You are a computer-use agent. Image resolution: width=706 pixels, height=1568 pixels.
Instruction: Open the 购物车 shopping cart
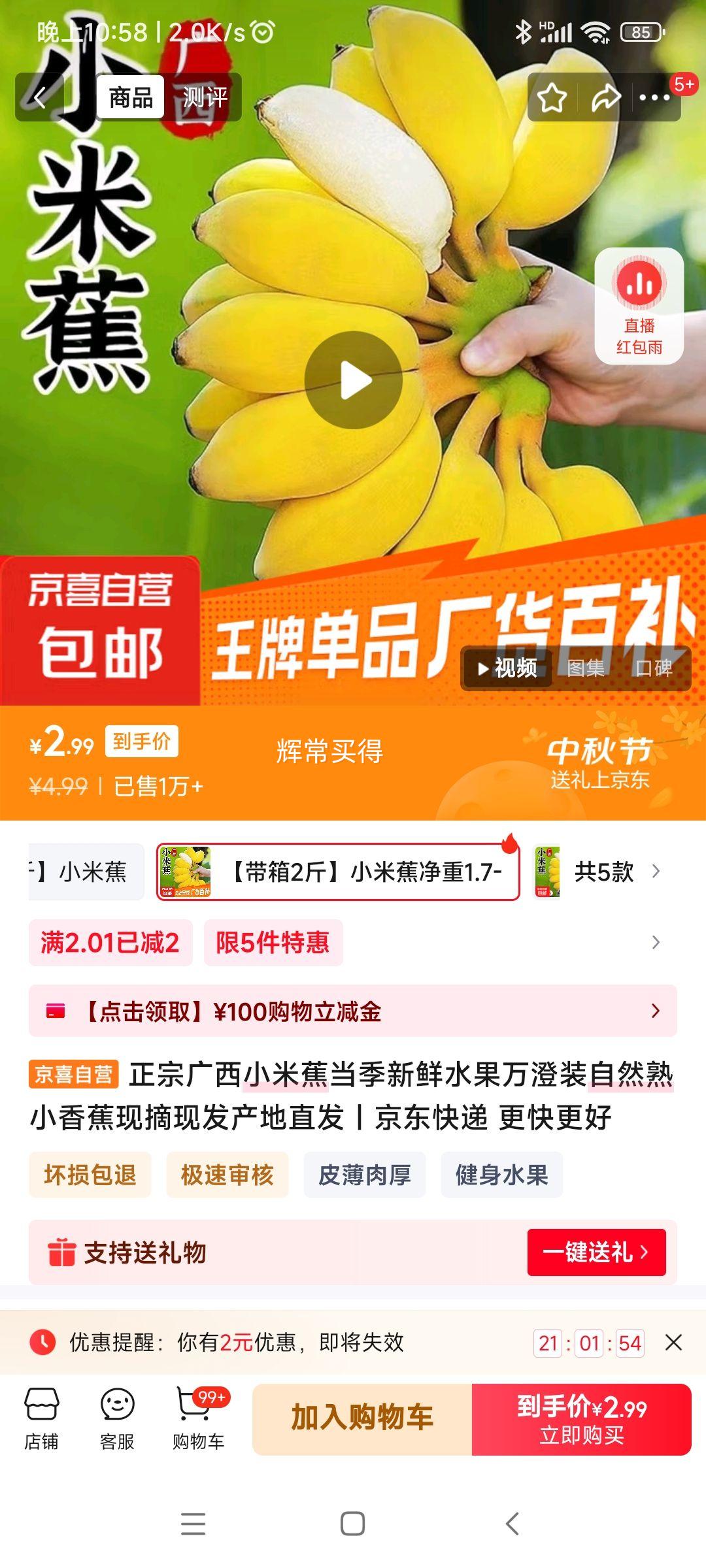coord(198,1420)
